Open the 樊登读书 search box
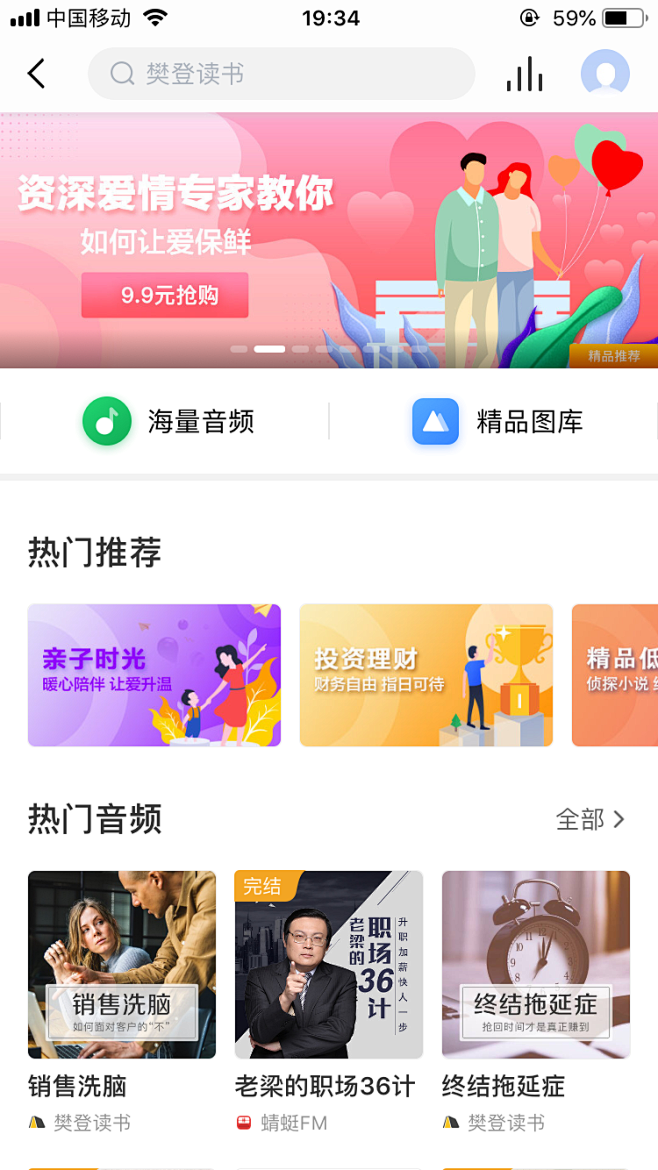This screenshot has height=1170, width=658. tap(281, 74)
